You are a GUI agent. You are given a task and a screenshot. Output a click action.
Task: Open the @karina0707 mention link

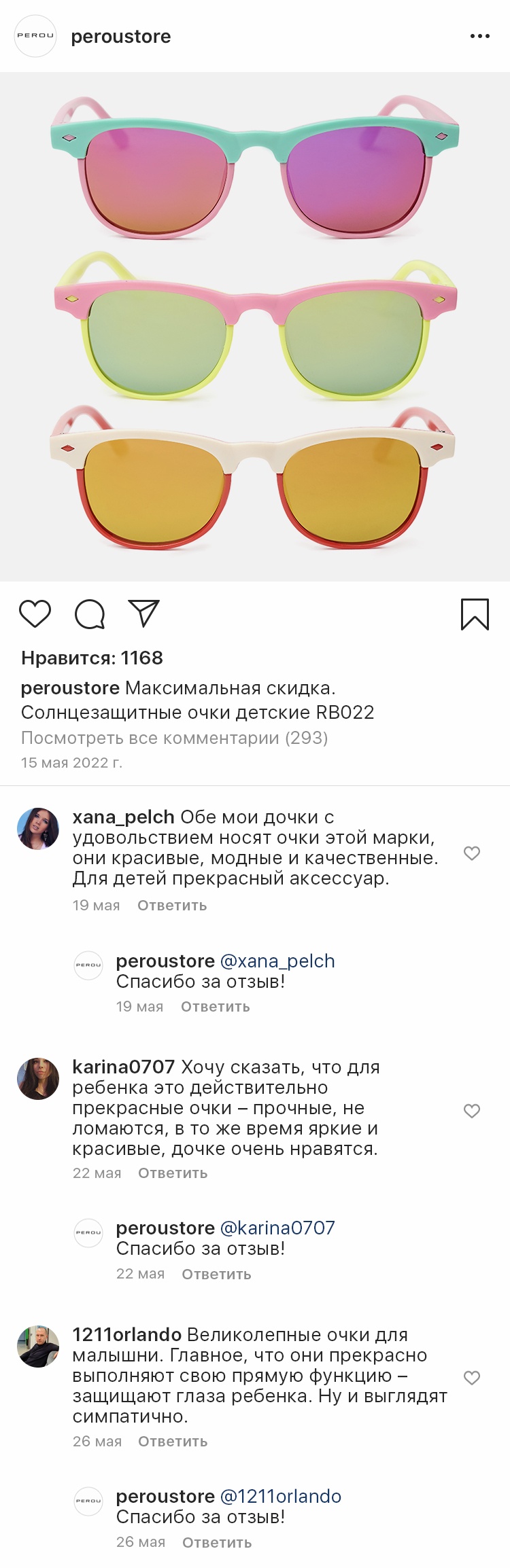pyautogui.click(x=277, y=1228)
